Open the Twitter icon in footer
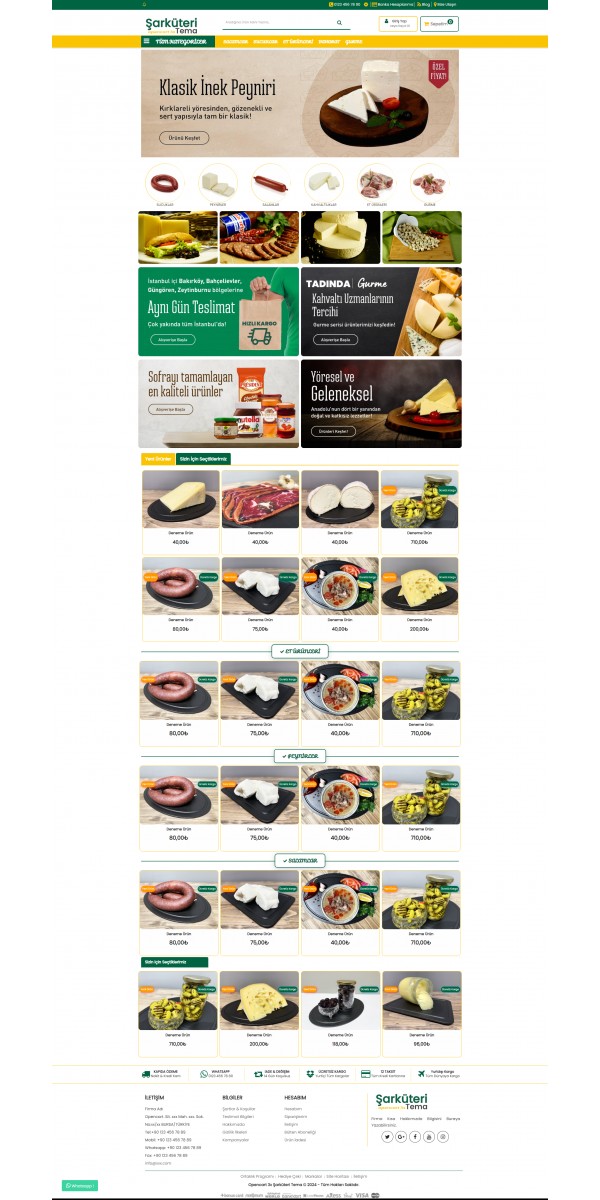This screenshot has width=600, height=1200. pyautogui.click(x=387, y=1136)
